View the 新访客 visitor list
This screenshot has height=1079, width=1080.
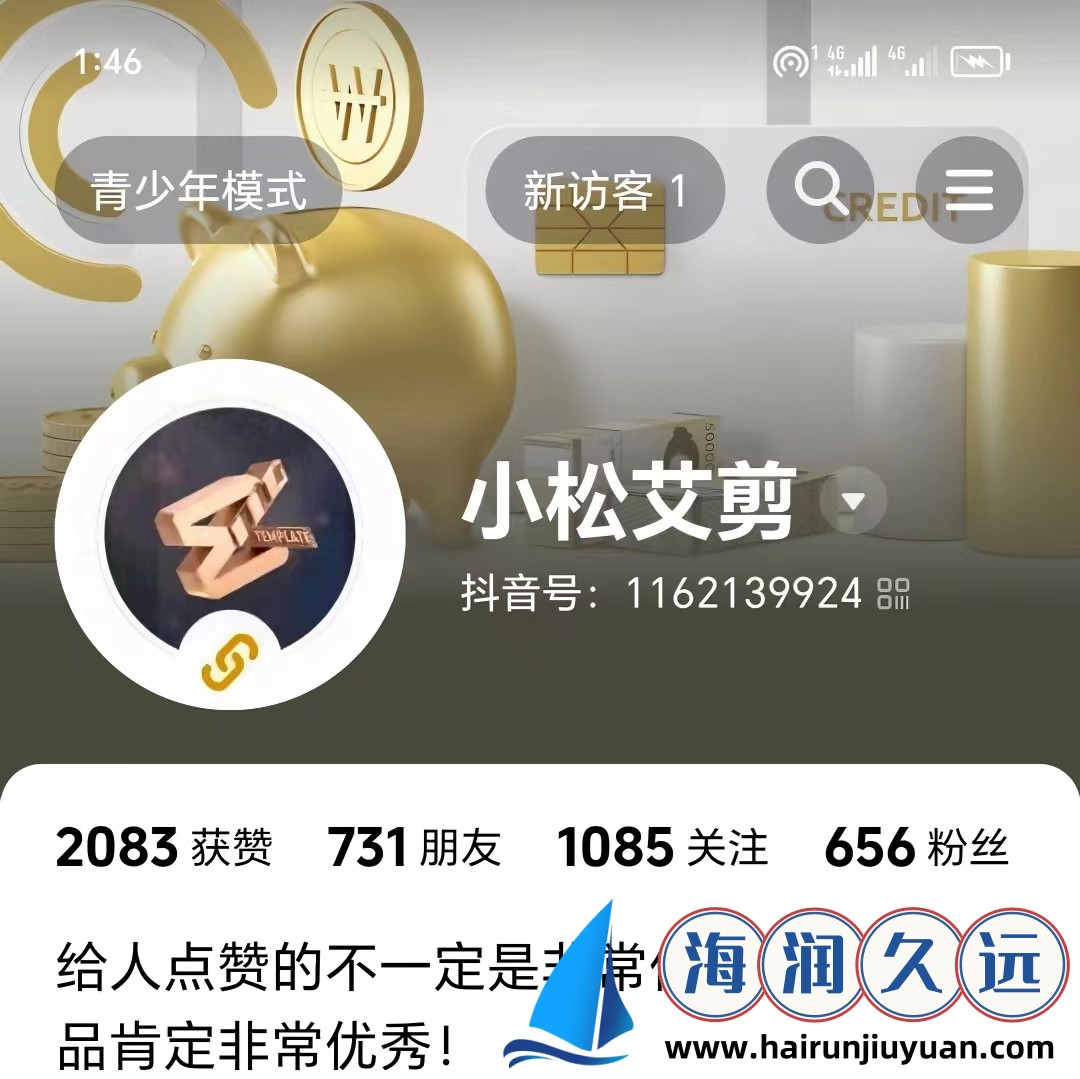tap(604, 190)
